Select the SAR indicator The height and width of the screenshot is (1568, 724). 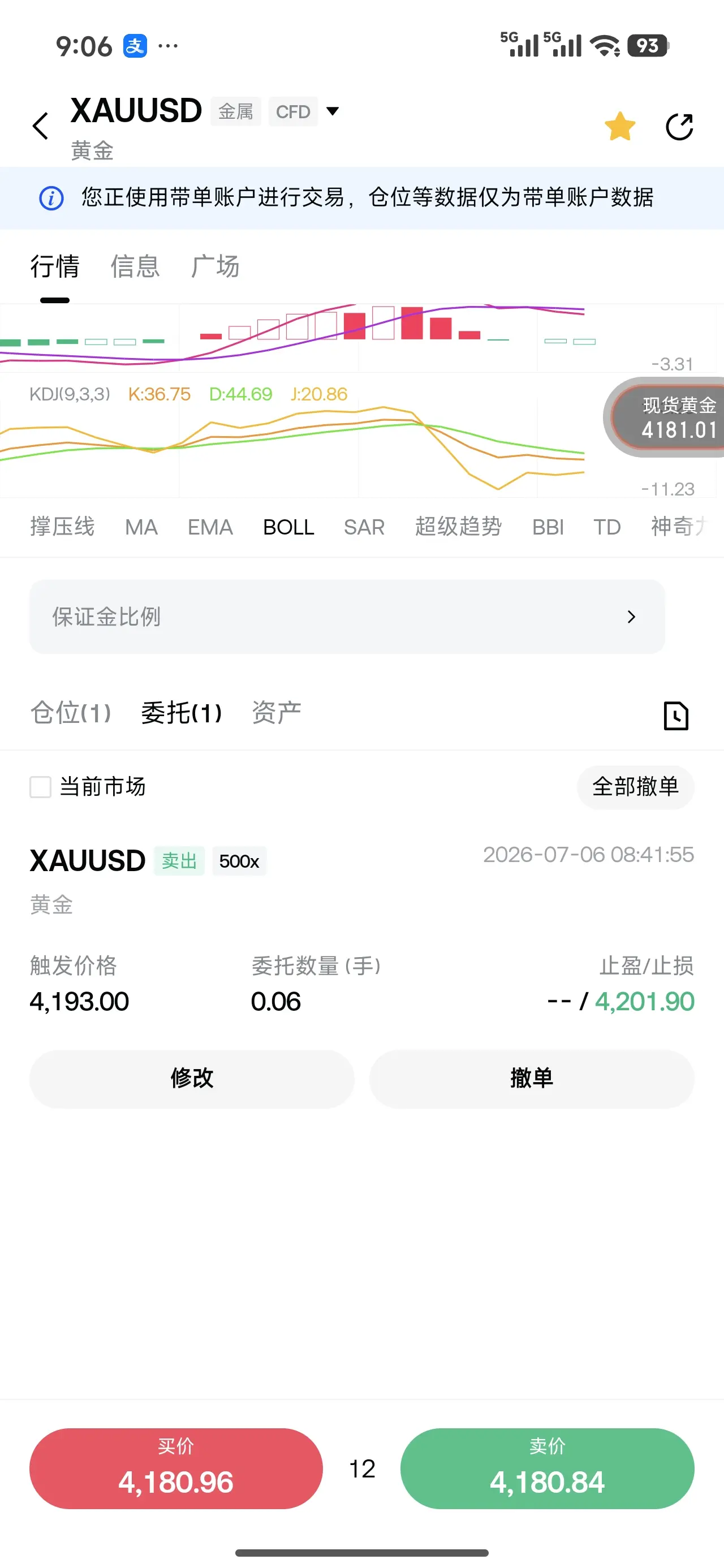(364, 527)
